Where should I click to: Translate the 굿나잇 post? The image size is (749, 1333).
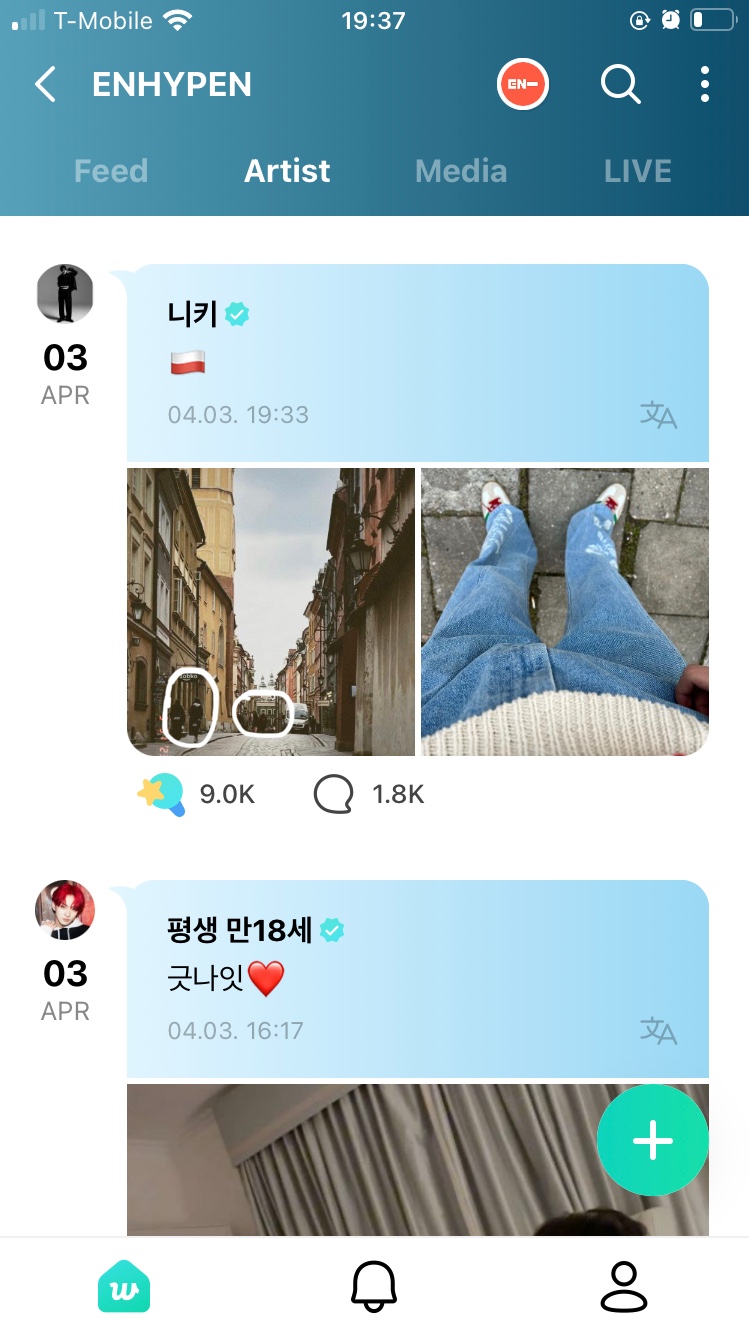[x=658, y=1031]
